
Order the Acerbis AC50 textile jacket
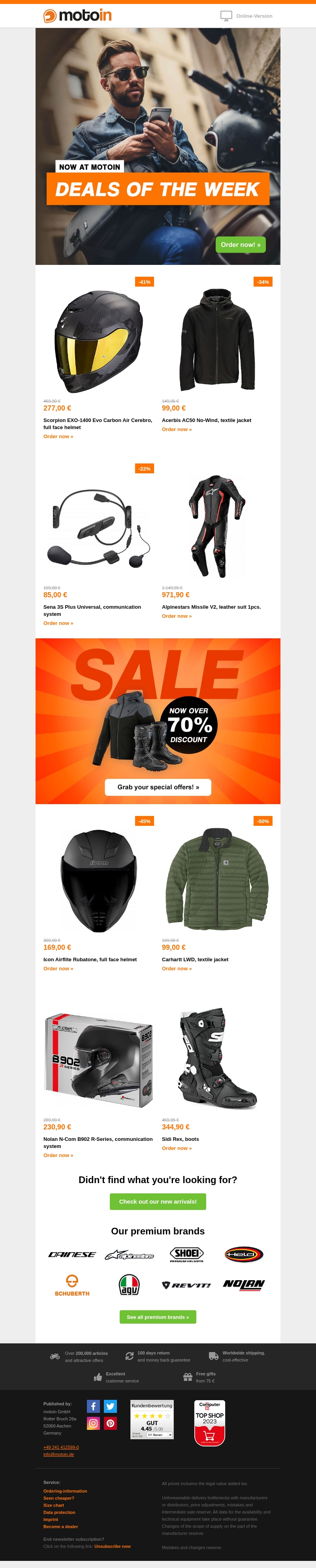tap(177, 430)
